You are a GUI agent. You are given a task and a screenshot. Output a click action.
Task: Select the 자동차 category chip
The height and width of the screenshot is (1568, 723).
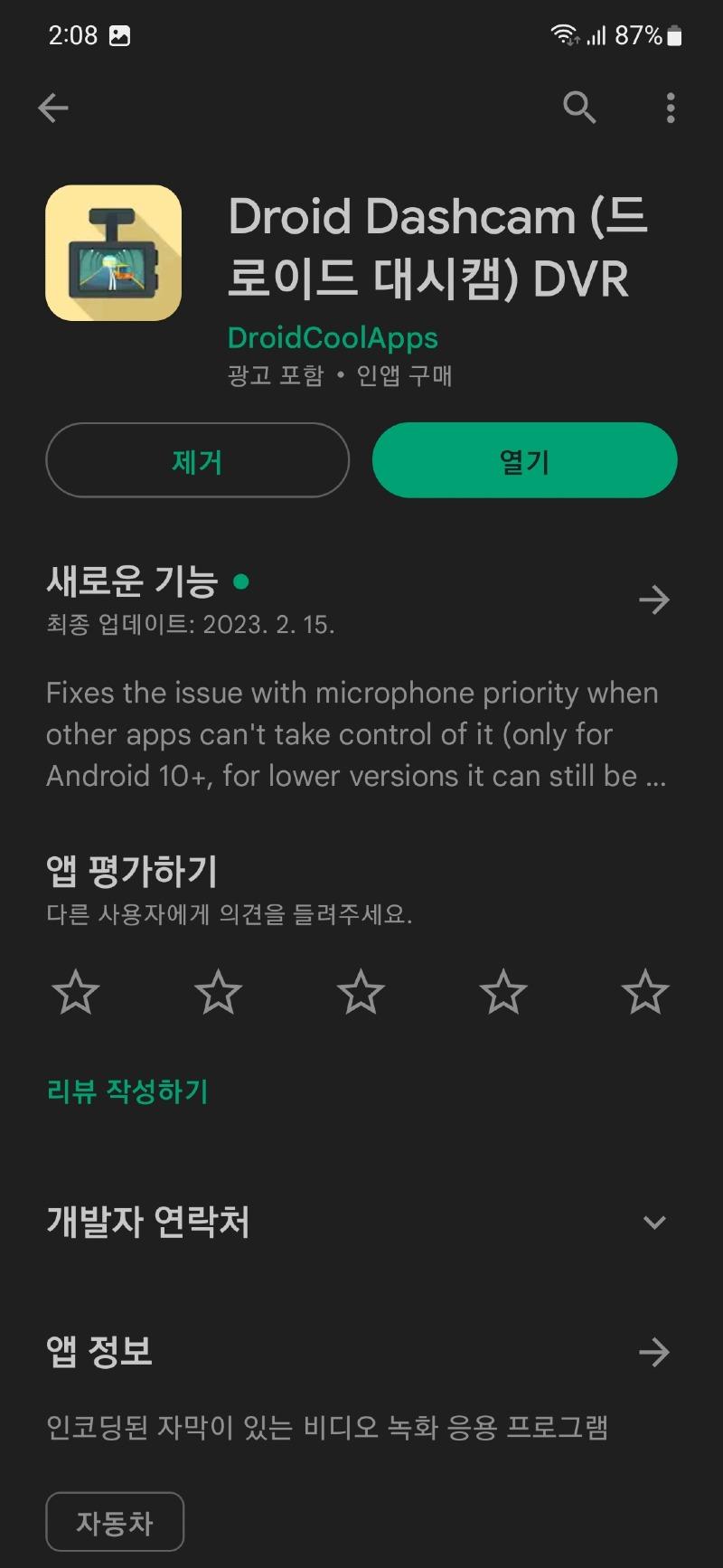(115, 1523)
